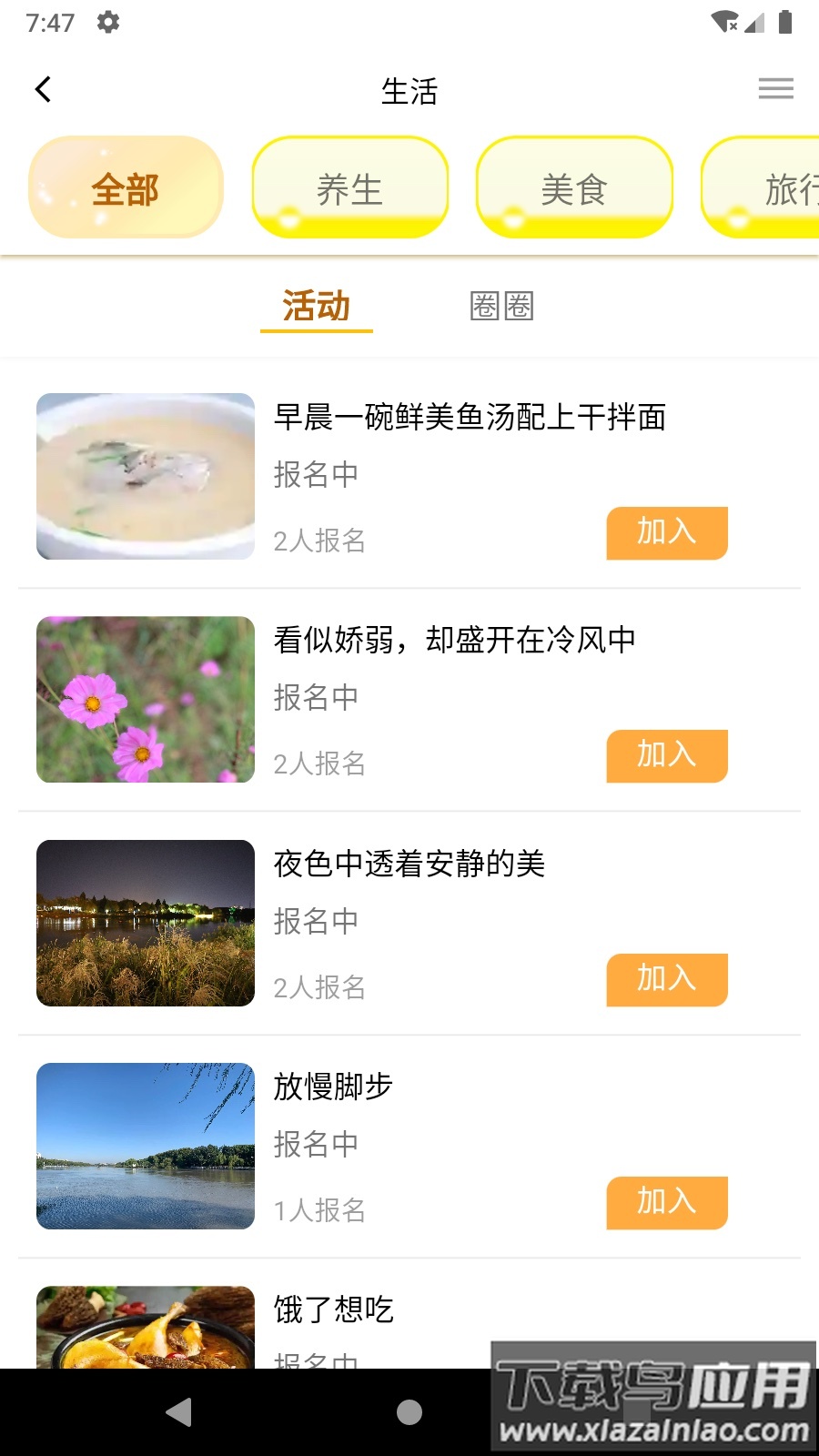The width and height of the screenshot is (819, 1456).
Task: Tap the Wi-Fi status icon
Action: 723,23
